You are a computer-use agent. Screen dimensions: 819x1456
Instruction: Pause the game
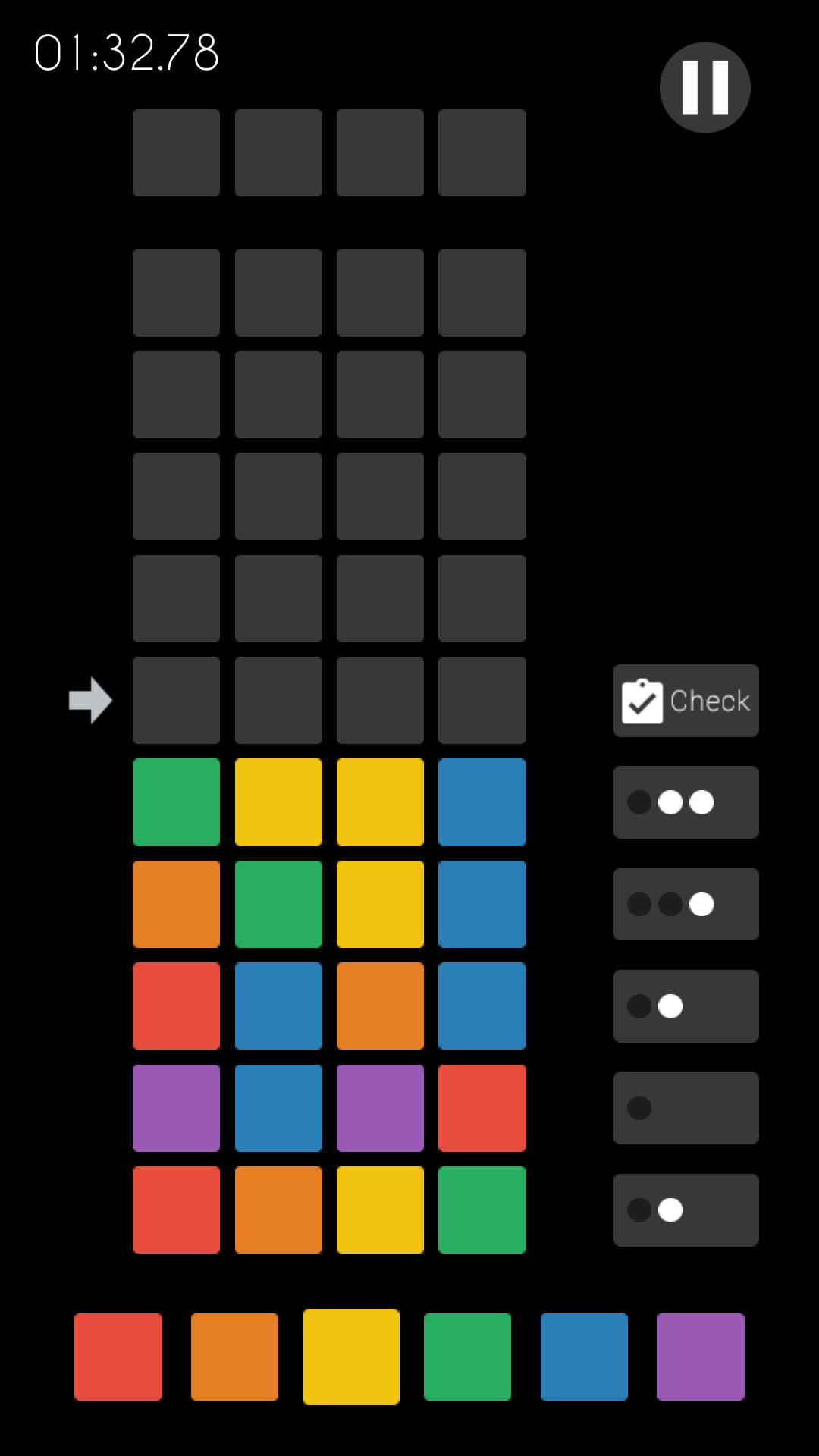(x=704, y=88)
